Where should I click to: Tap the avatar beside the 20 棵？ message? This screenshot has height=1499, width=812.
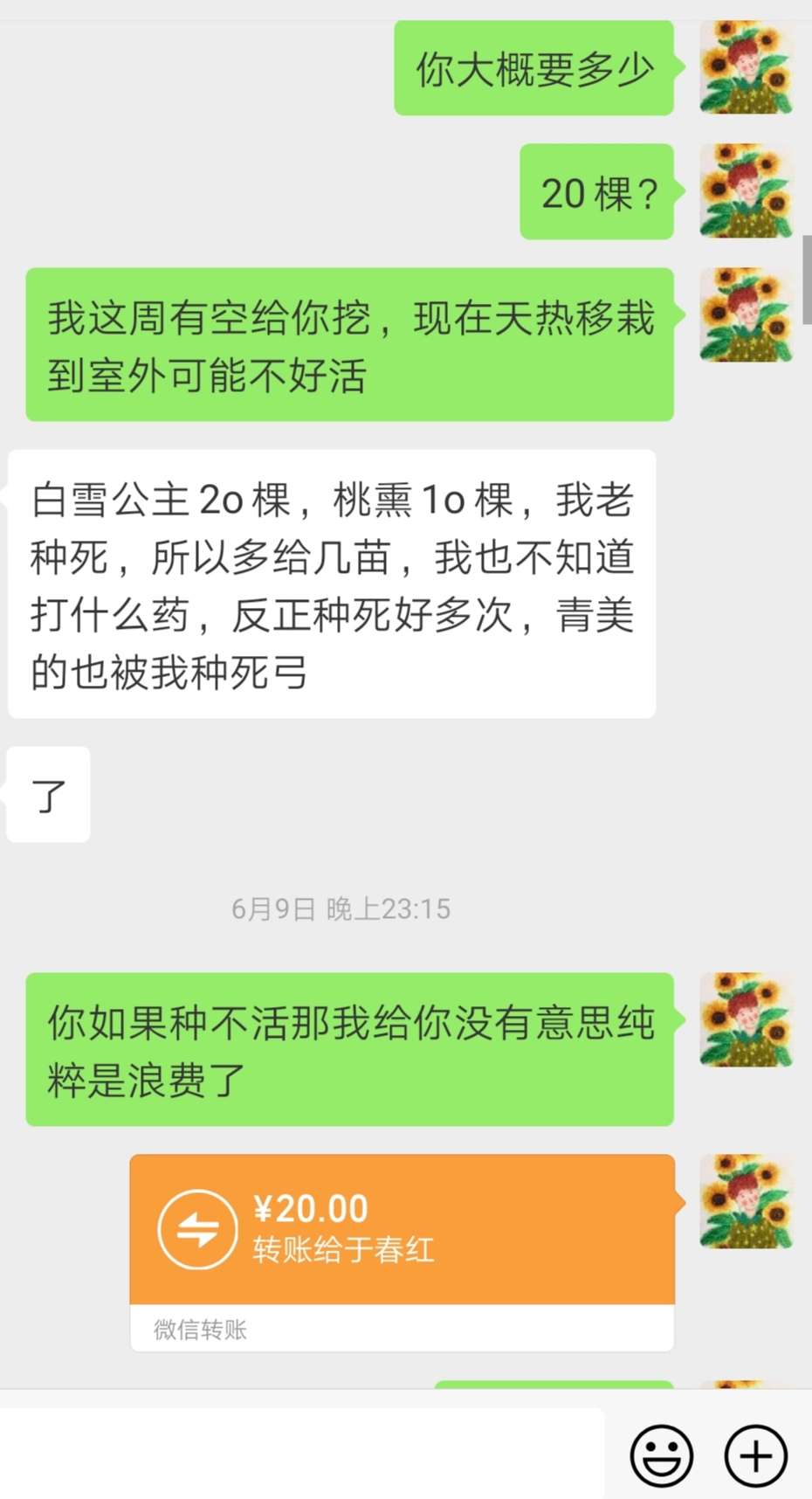[747, 191]
